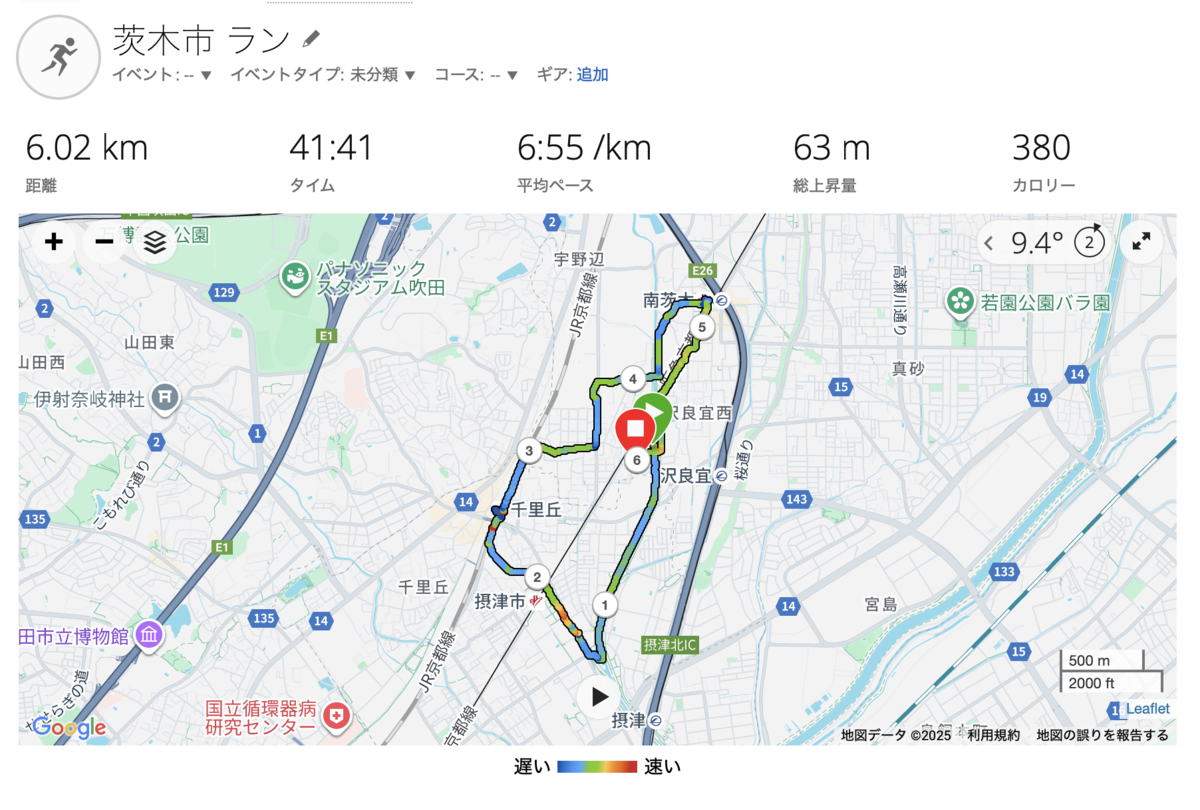Open the イベント dropdown
Image resolution: width=1200 pixels, height=810 pixels.
point(206,75)
